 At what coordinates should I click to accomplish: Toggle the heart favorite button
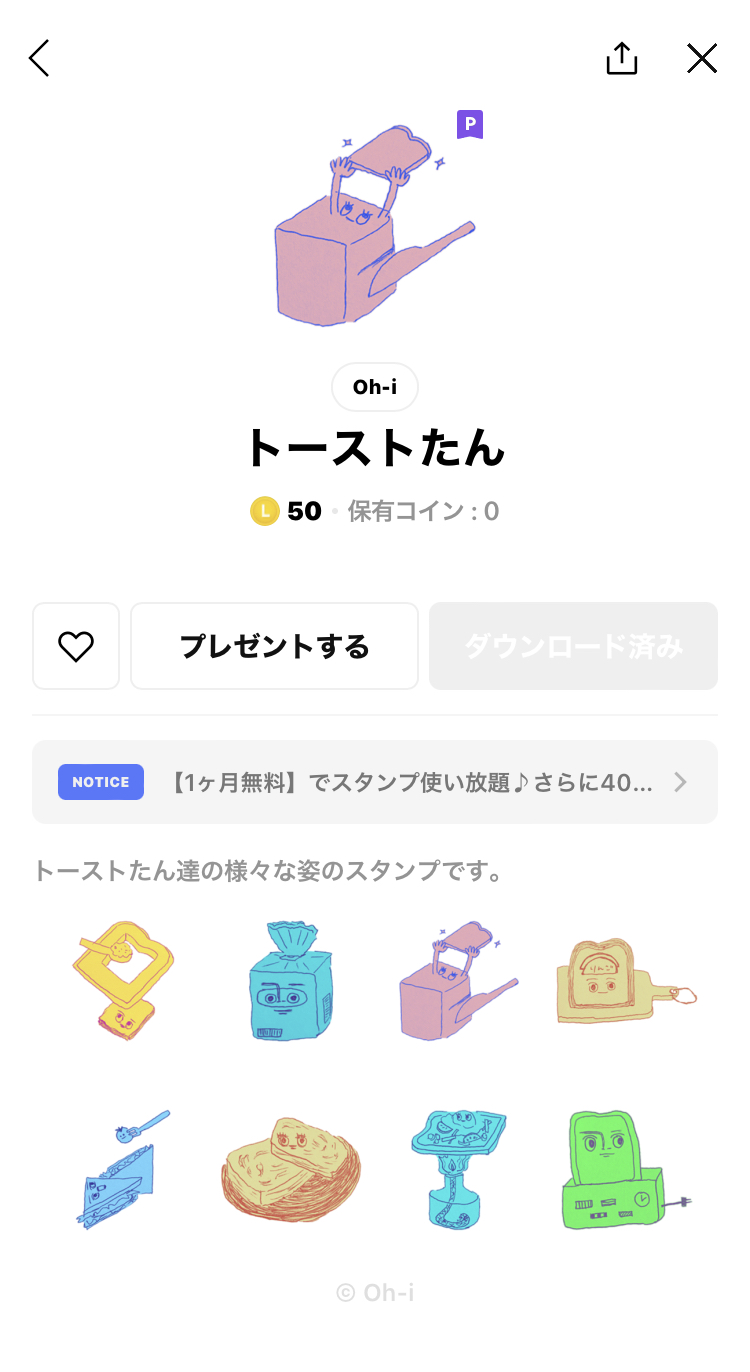tap(76, 646)
